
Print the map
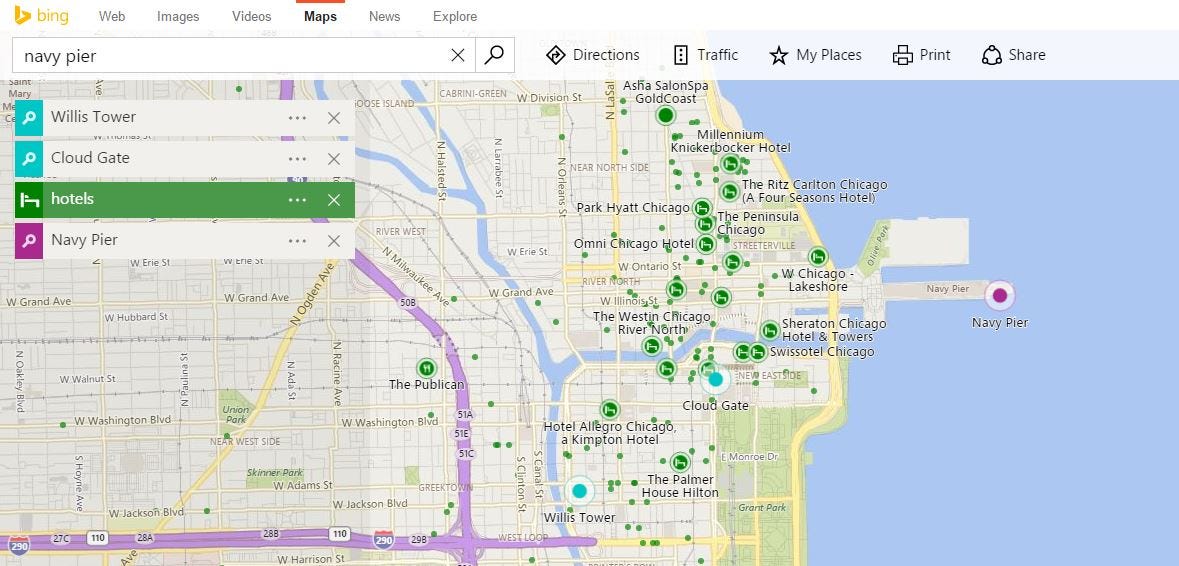pos(921,55)
